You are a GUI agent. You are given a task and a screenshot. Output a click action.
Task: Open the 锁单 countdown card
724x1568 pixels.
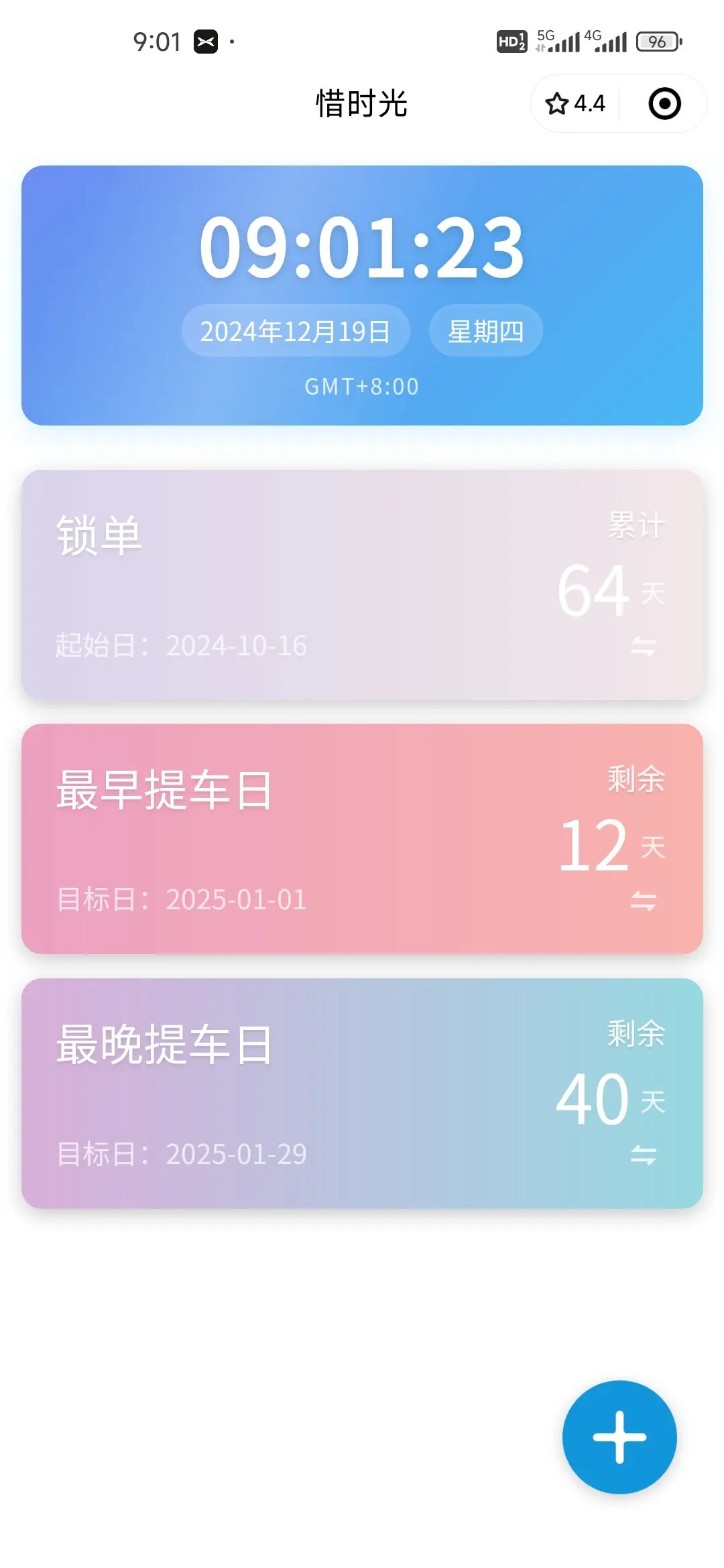362,585
